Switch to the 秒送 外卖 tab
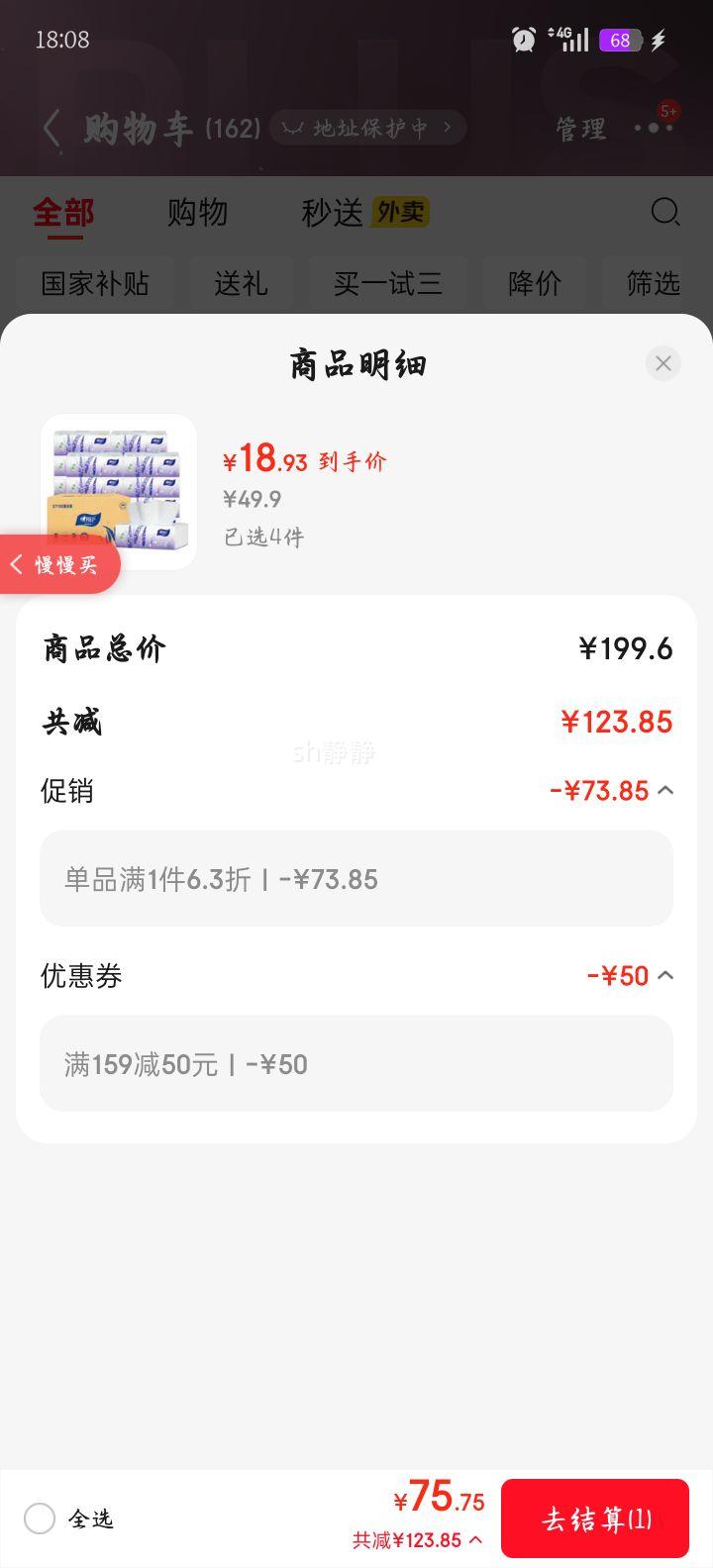Viewport: 713px width, 1568px height. (364, 212)
